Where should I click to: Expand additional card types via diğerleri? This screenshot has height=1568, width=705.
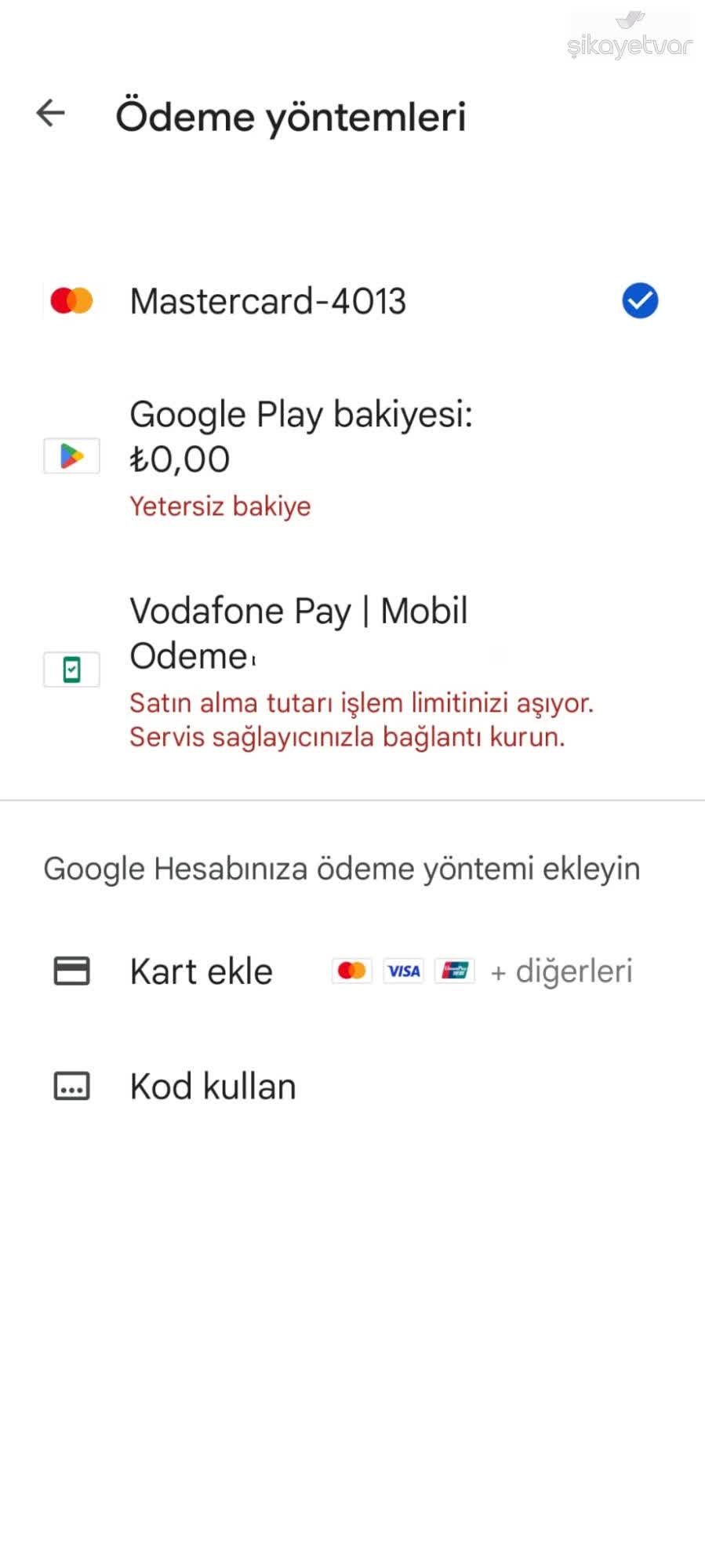click(561, 971)
